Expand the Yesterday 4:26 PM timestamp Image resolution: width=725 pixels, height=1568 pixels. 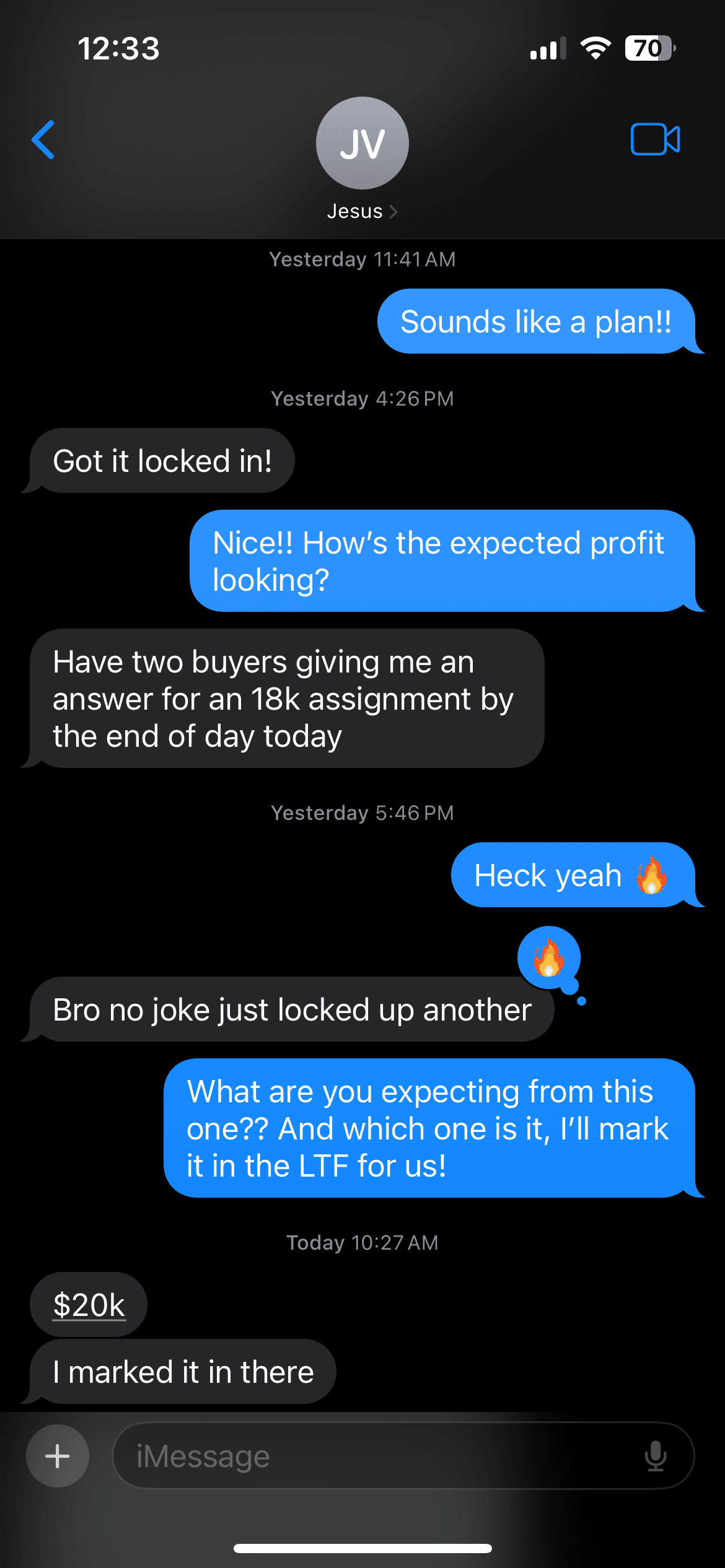coord(362,398)
